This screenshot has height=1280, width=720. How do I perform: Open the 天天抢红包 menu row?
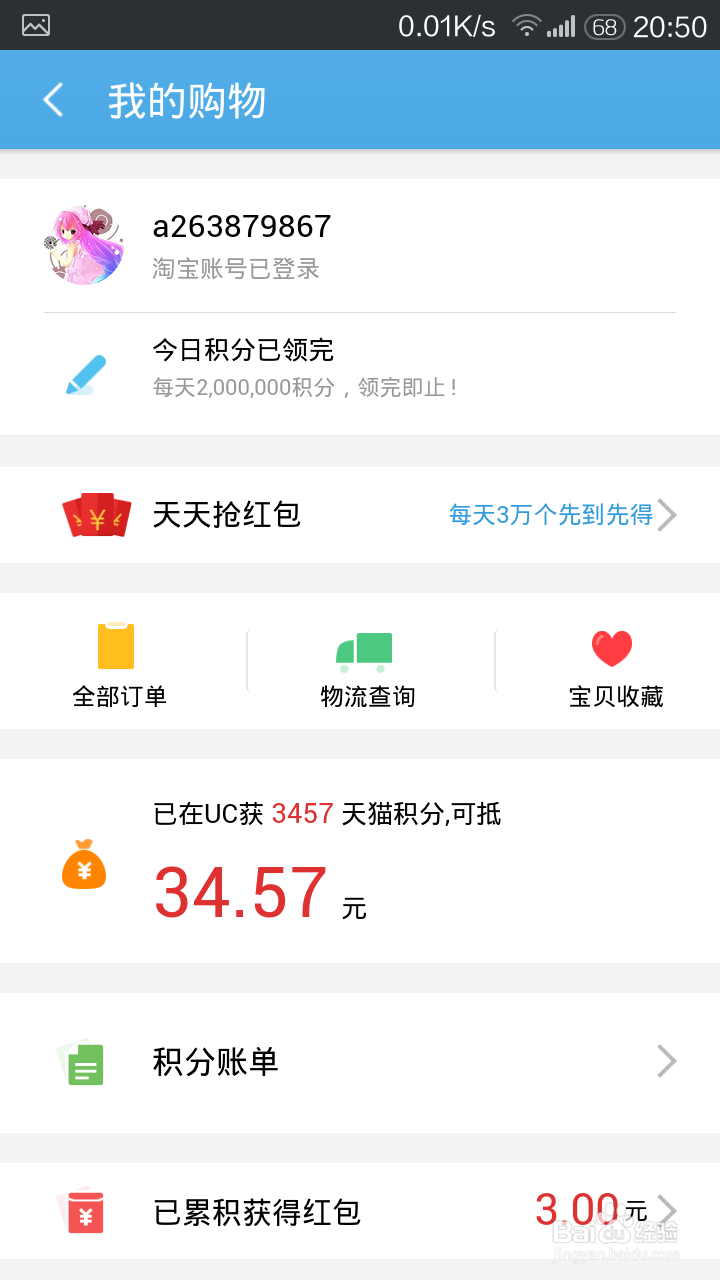pyautogui.click(x=300, y=514)
